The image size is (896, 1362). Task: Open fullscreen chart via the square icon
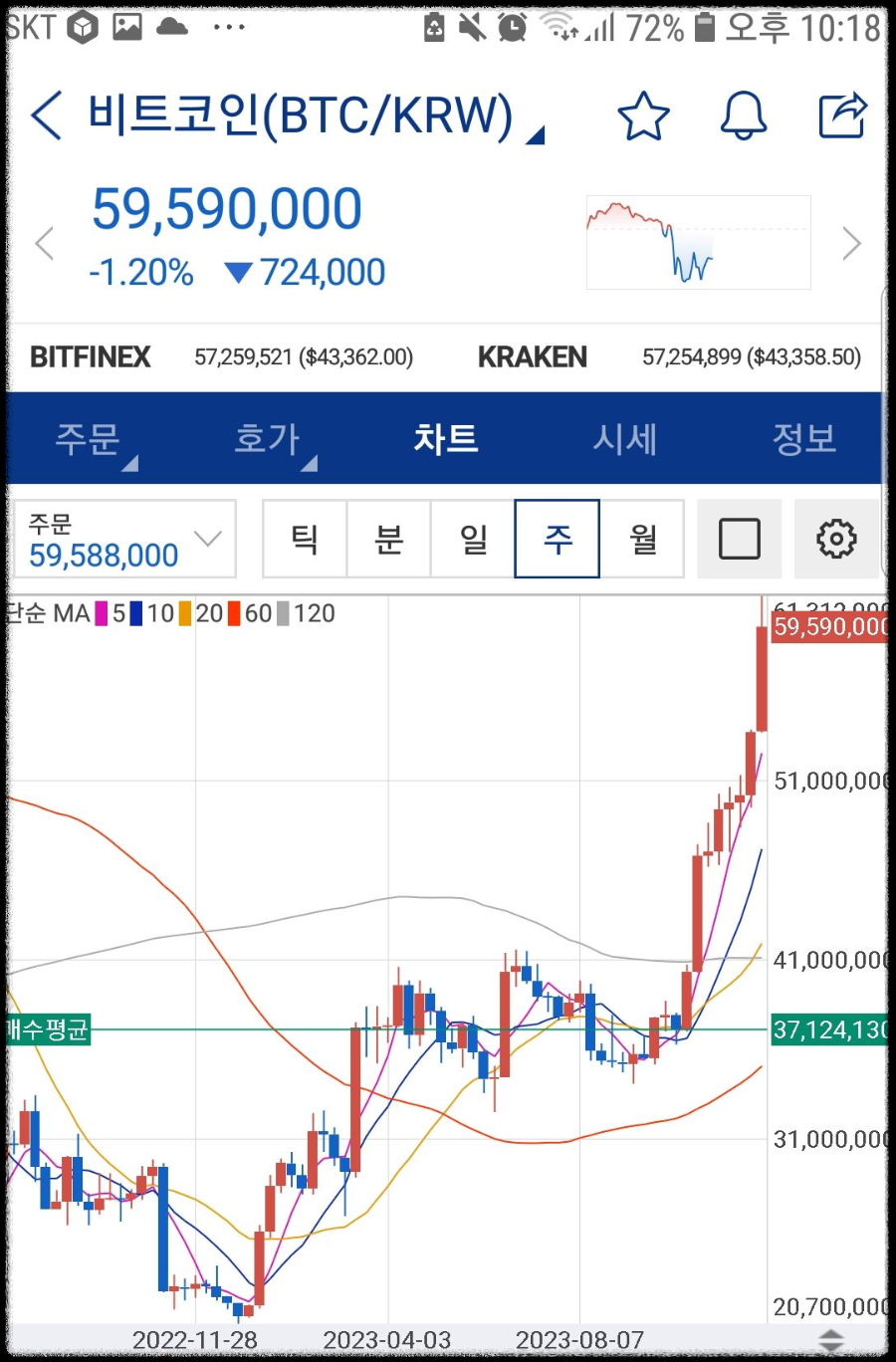pyautogui.click(x=740, y=539)
